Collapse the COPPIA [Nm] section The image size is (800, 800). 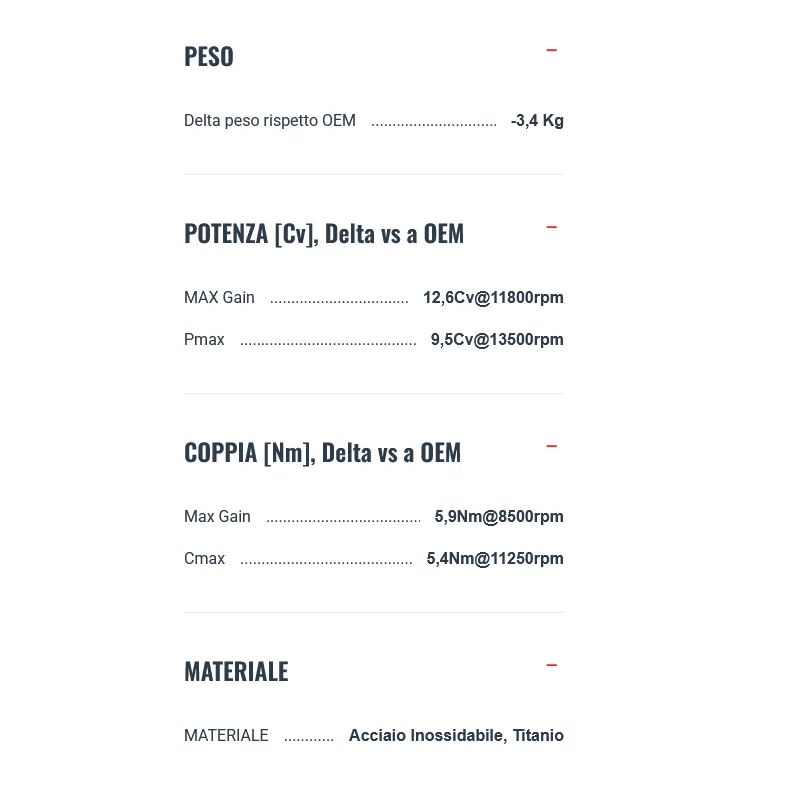[x=551, y=446]
